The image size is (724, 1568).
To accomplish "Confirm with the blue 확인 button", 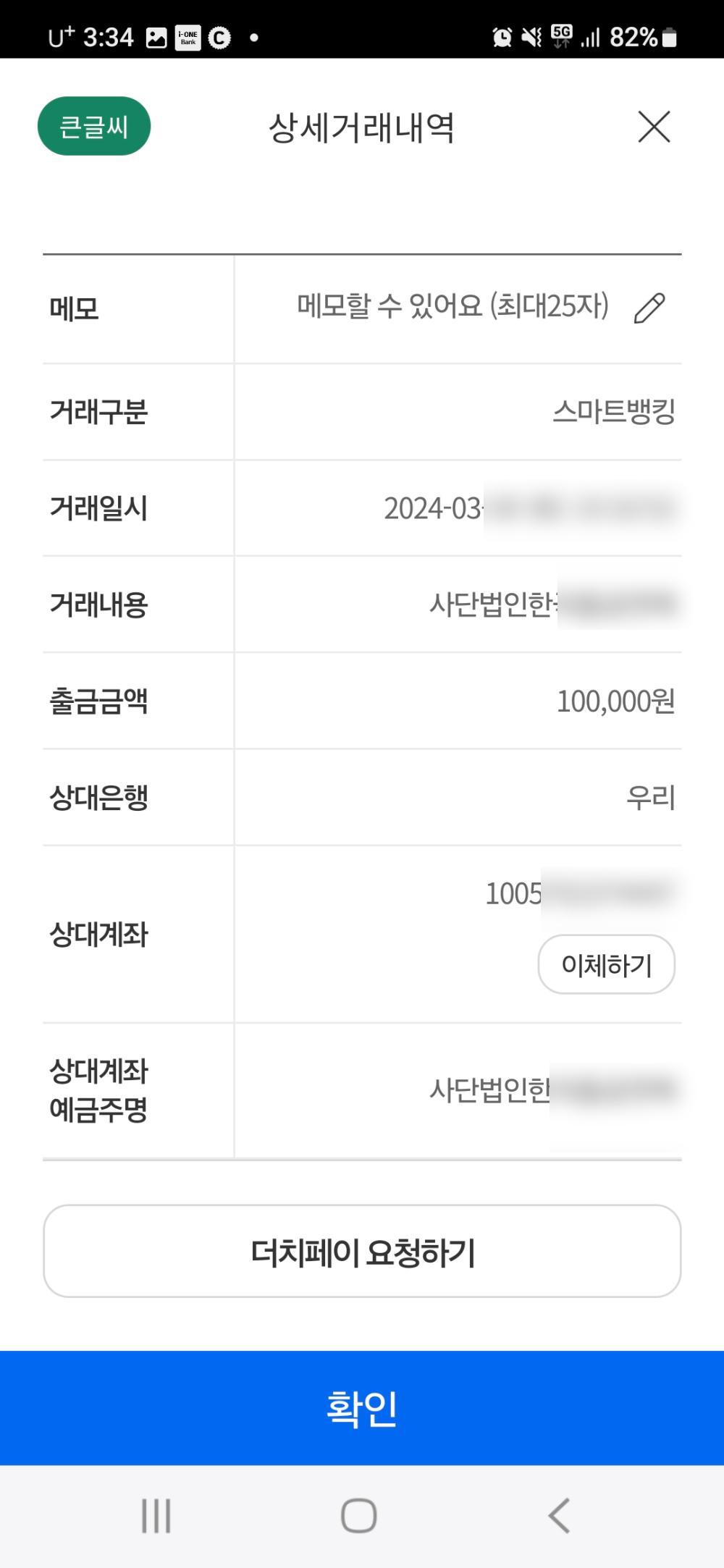I will point(362,1408).
